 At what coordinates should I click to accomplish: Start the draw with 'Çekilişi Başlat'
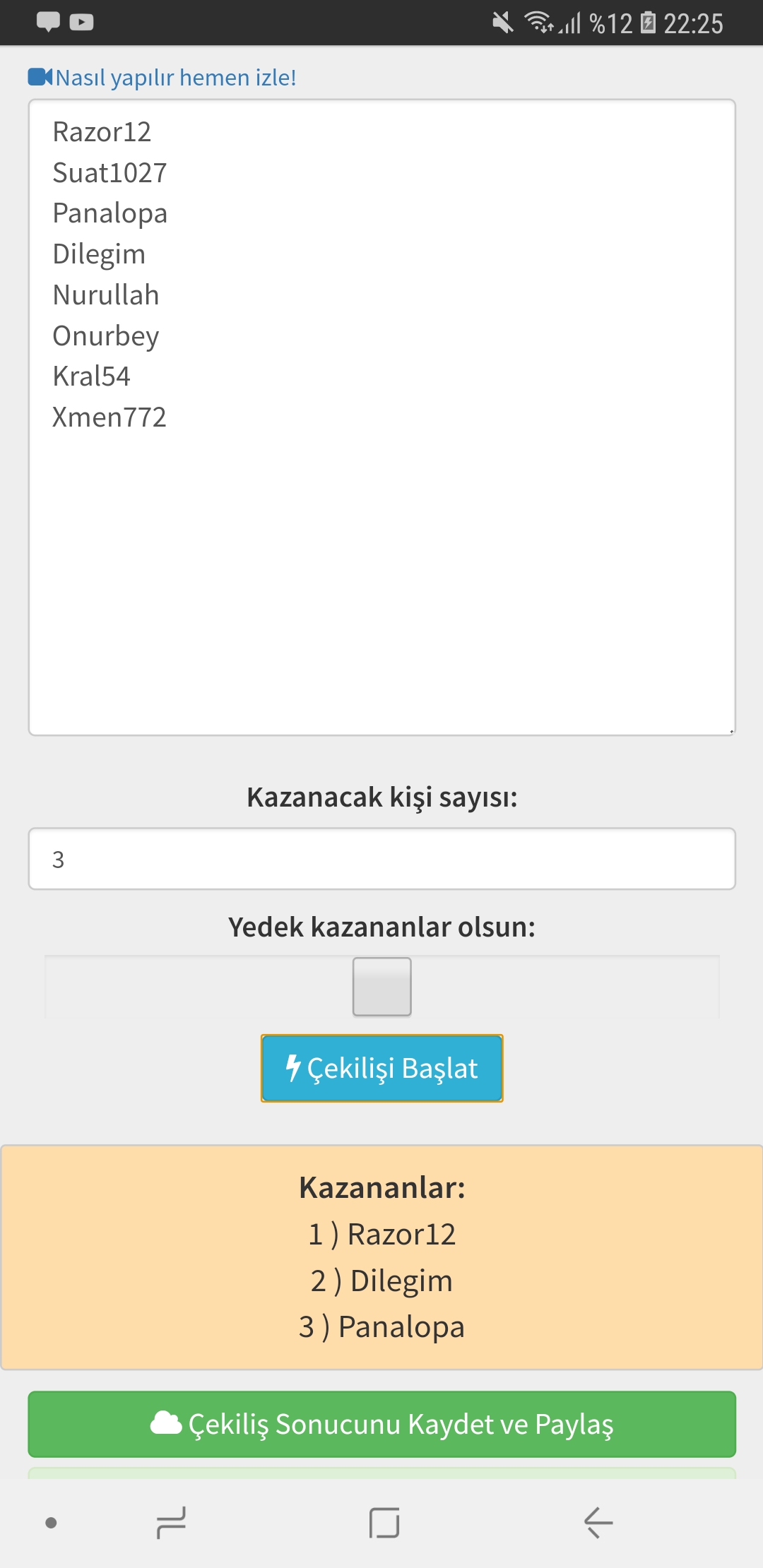[x=381, y=1068]
